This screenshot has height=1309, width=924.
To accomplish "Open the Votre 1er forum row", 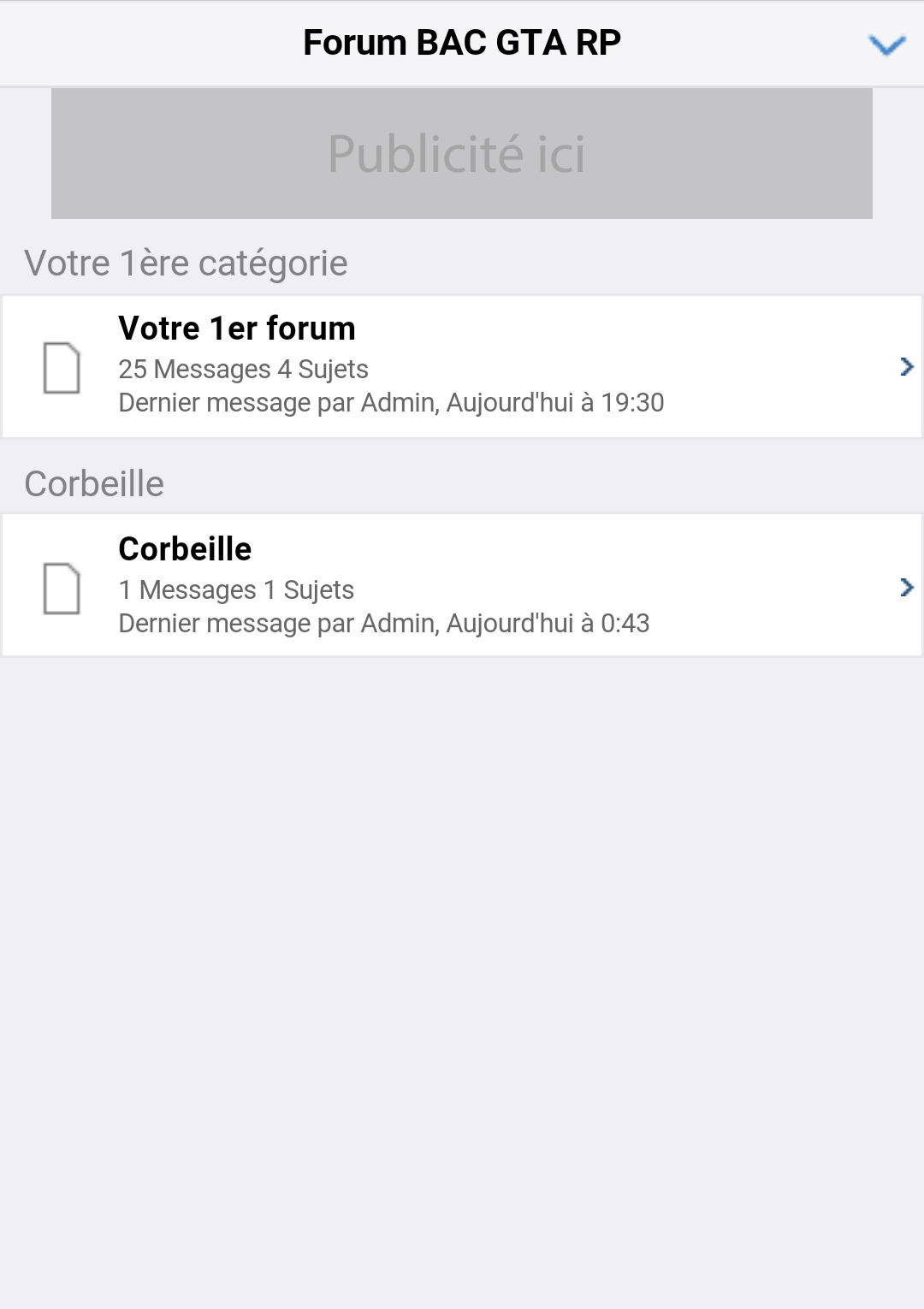I will pos(462,366).
